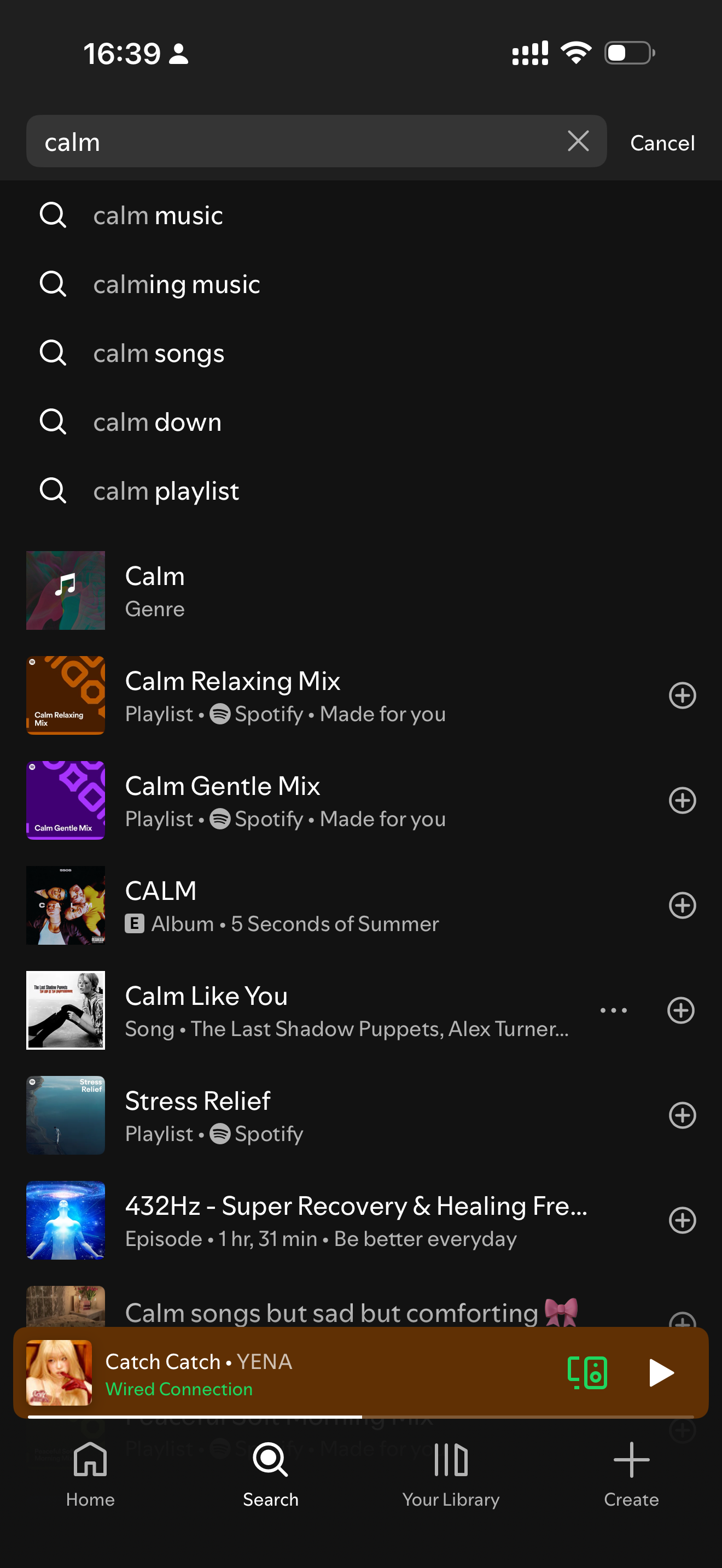This screenshot has width=722, height=1568.
Task: Tap the magnifier icon beside calm music
Action: click(x=53, y=214)
